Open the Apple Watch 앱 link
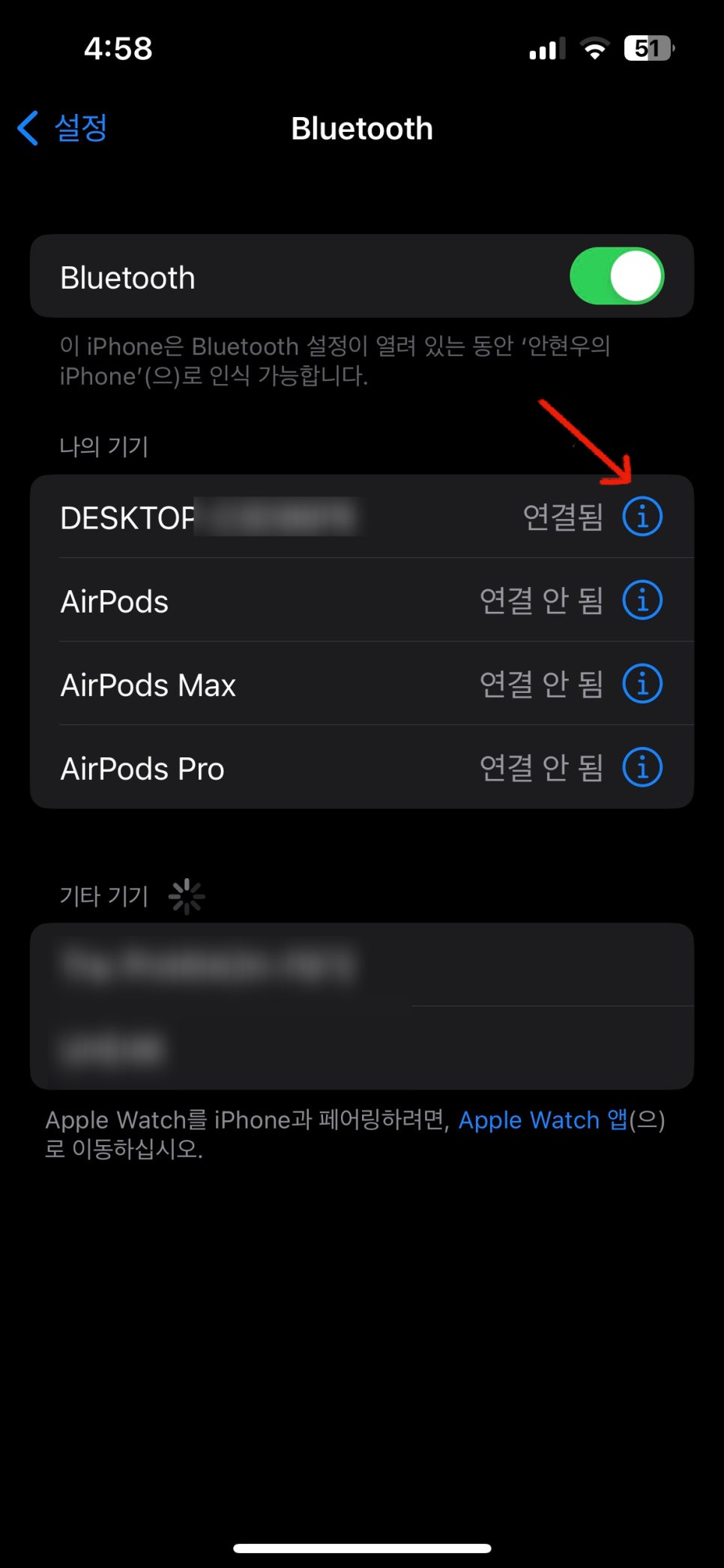This screenshot has height=1568, width=724. pyautogui.click(x=543, y=1120)
